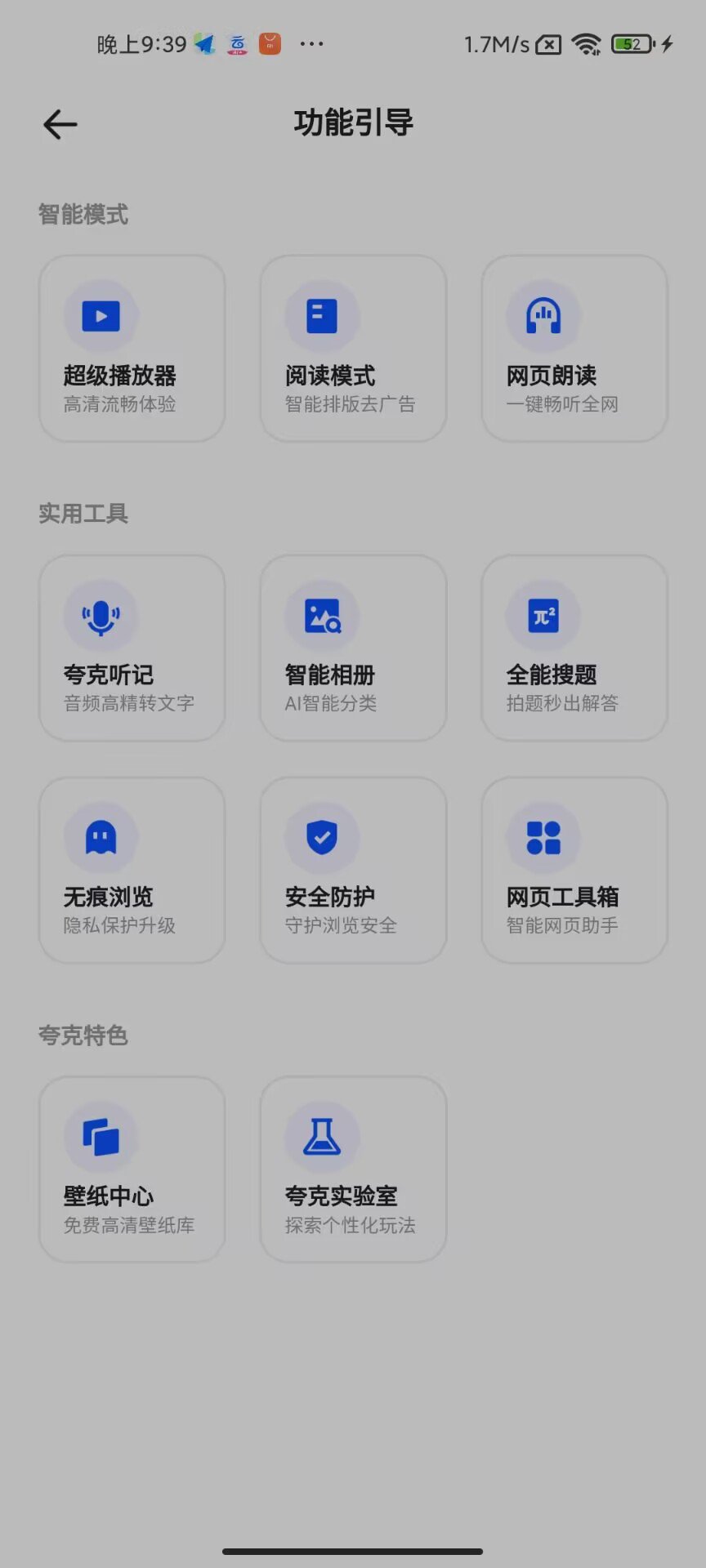Viewport: 706px width, 1568px height.
Task: Browse the 壁纸中心 wallpaper library
Action: (132, 1169)
